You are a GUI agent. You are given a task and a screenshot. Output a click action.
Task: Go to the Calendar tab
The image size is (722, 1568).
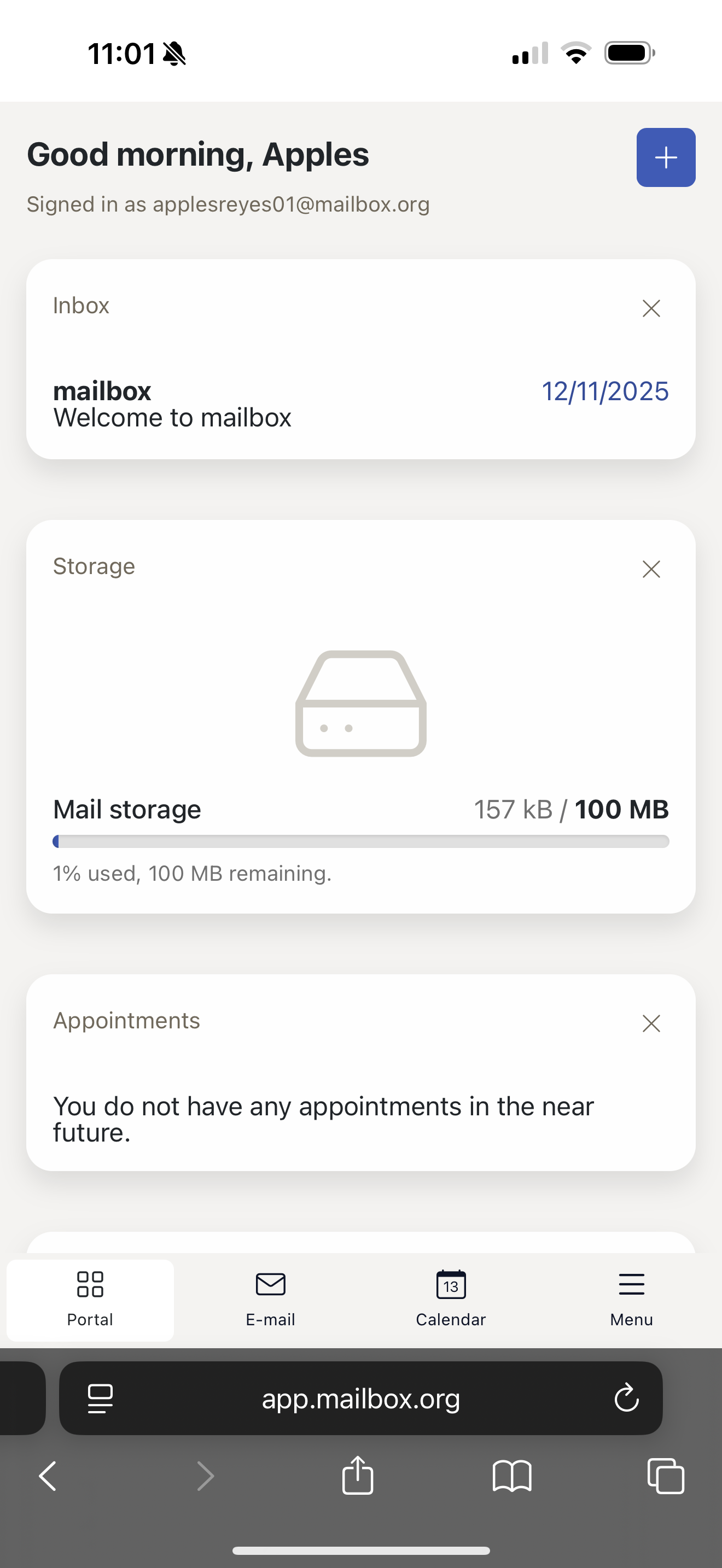[451, 1300]
